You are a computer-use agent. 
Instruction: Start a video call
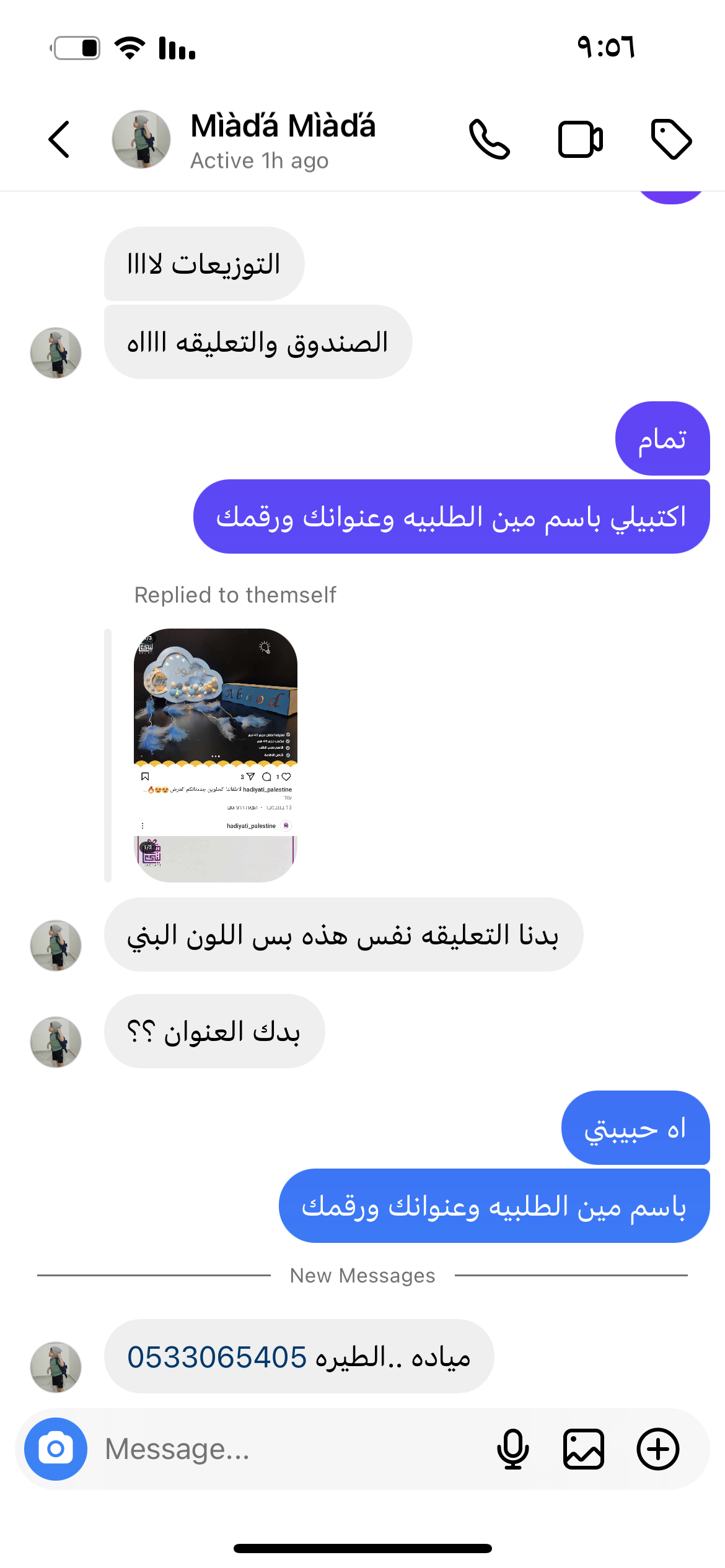point(580,139)
